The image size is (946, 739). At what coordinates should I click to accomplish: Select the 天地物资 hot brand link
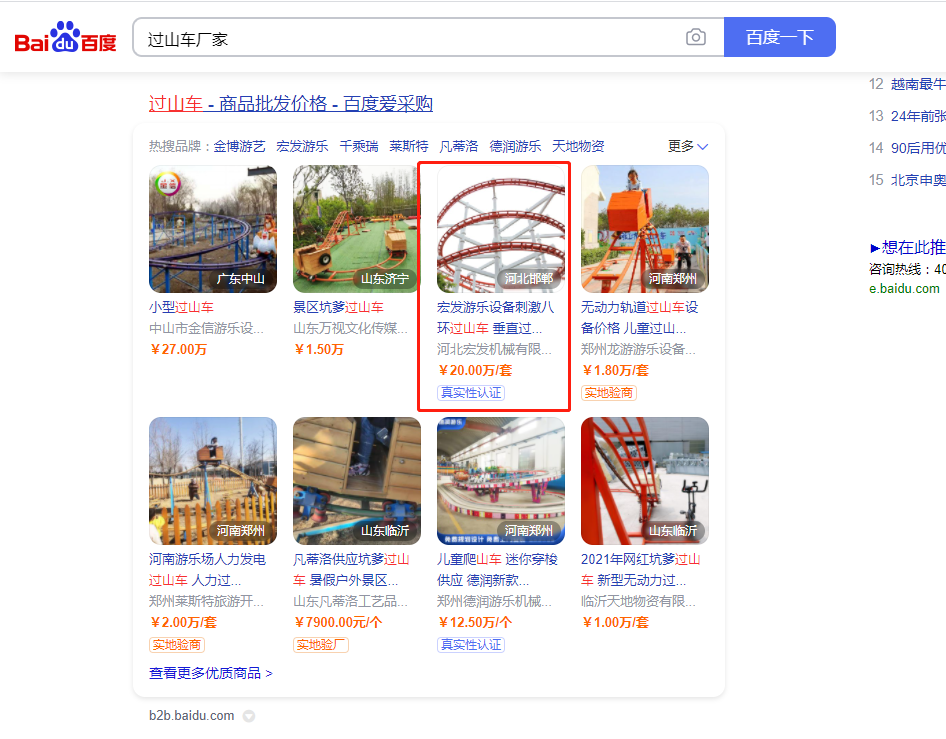pos(578,146)
